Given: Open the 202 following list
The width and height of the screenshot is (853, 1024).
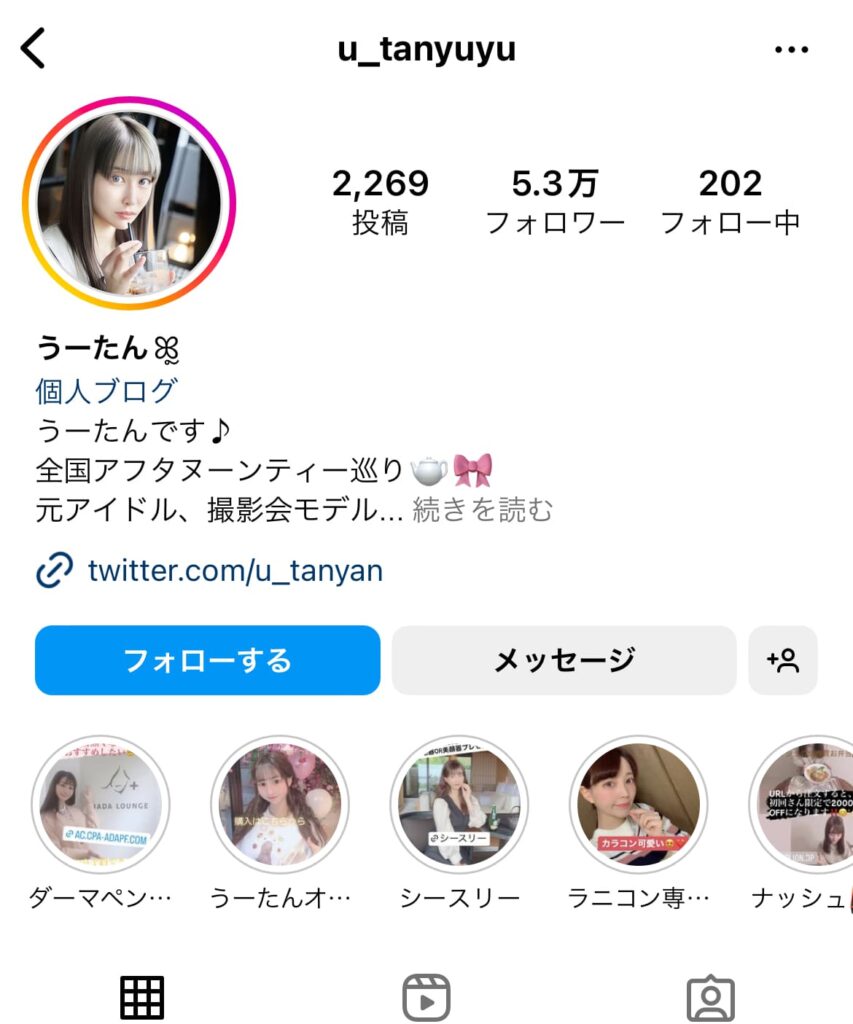Looking at the screenshot, I should 730,200.
